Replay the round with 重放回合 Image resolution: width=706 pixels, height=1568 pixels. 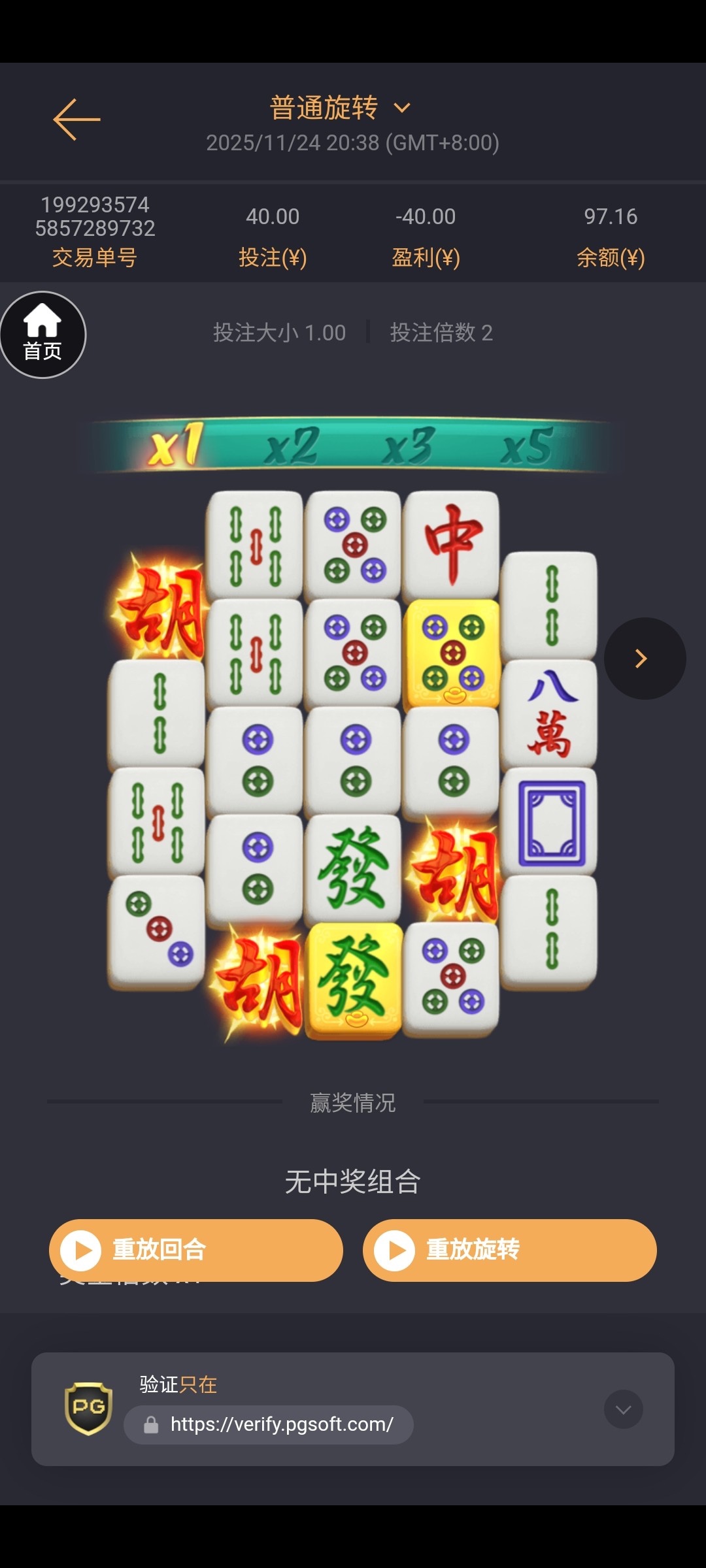pos(195,1250)
